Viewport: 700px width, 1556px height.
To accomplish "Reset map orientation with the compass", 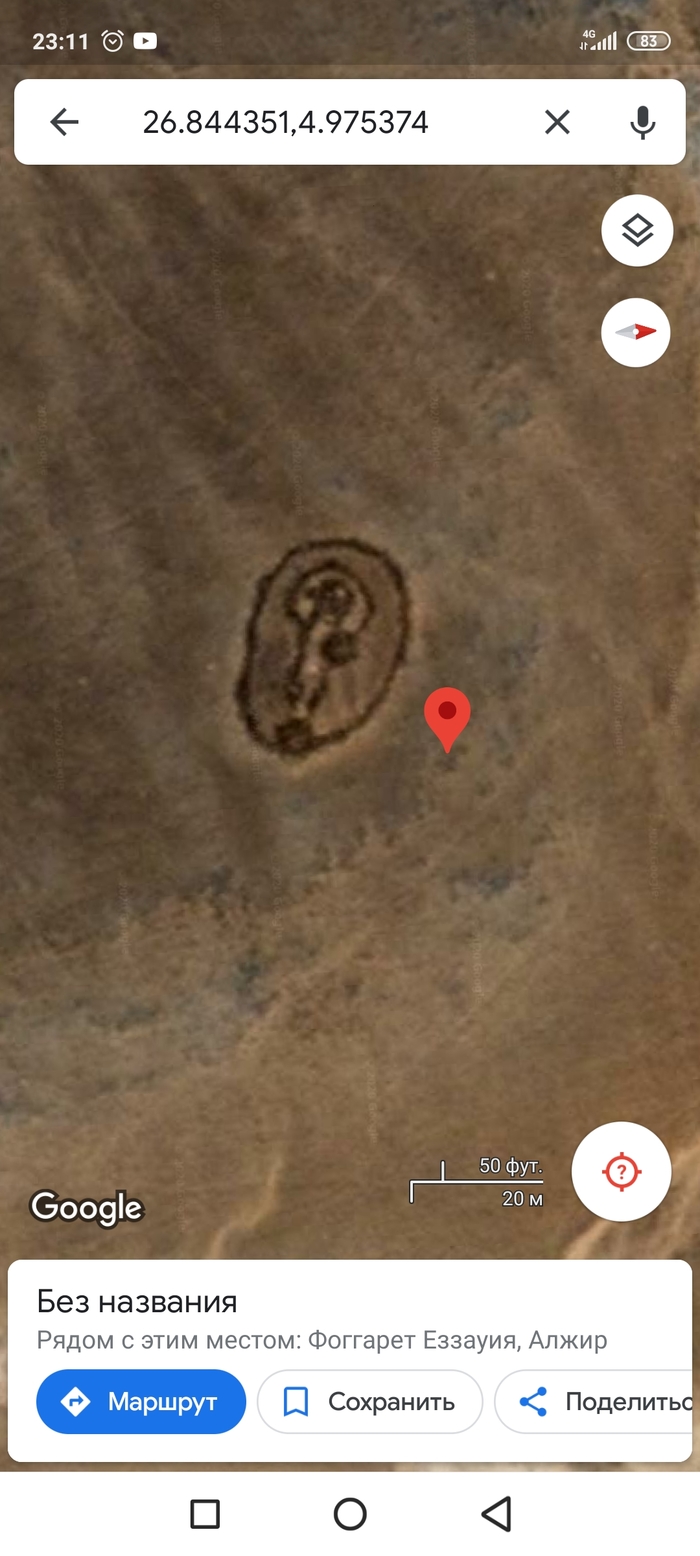I will 636,332.
